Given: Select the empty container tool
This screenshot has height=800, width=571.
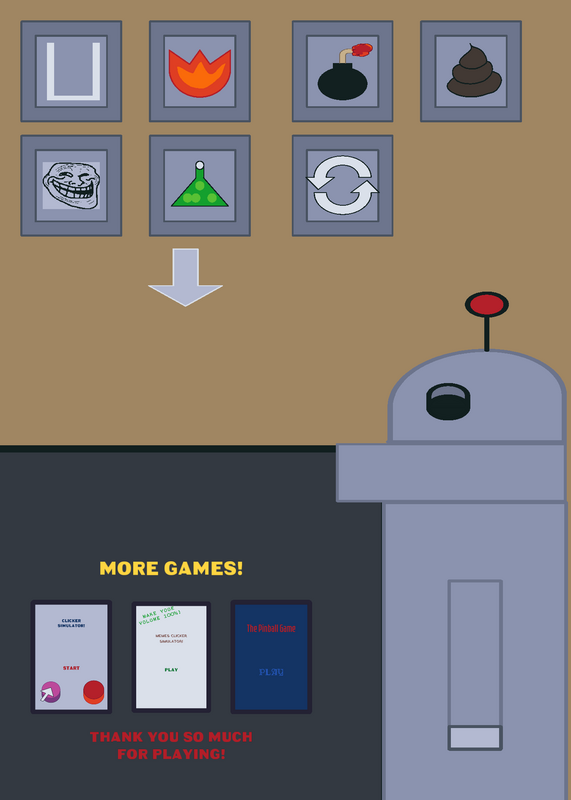Looking at the screenshot, I should tap(71, 71).
